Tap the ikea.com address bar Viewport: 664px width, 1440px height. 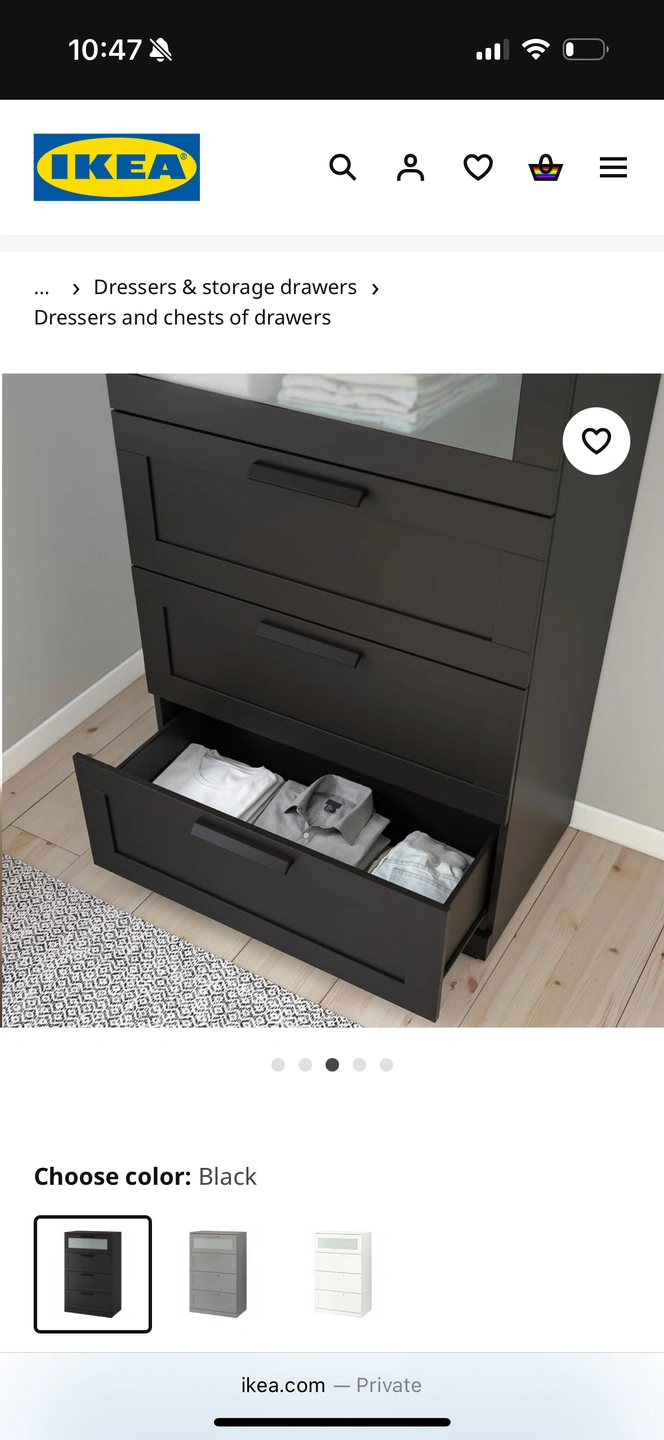(332, 1385)
